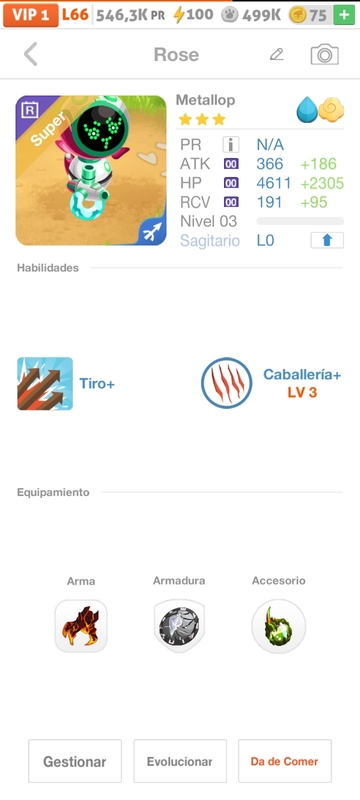Add coins with the green plus button

[344, 15]
